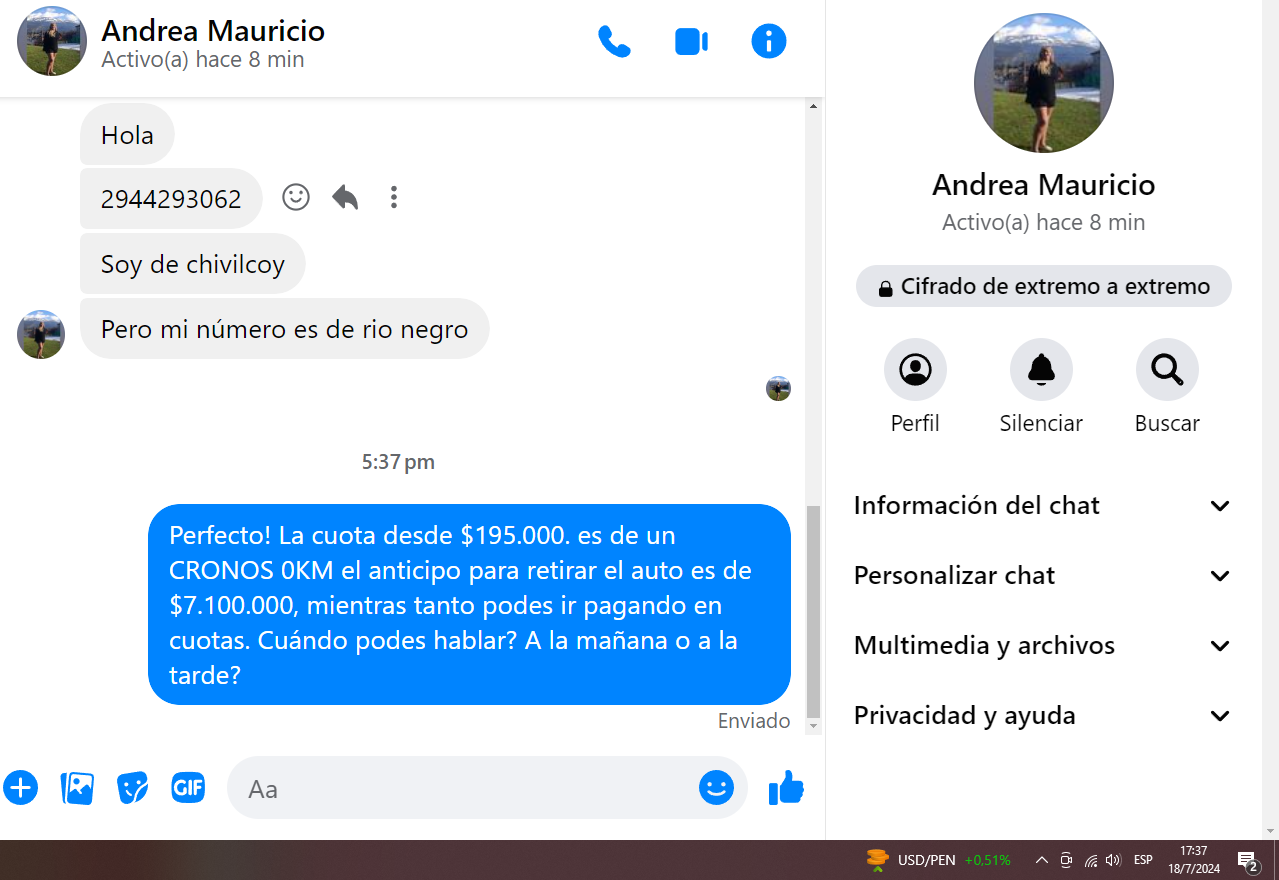This screenshot has width=1279, height=880.
Task: Reply to the 2944293062 message
Action: pyautogui.click(x=345, y=197)
